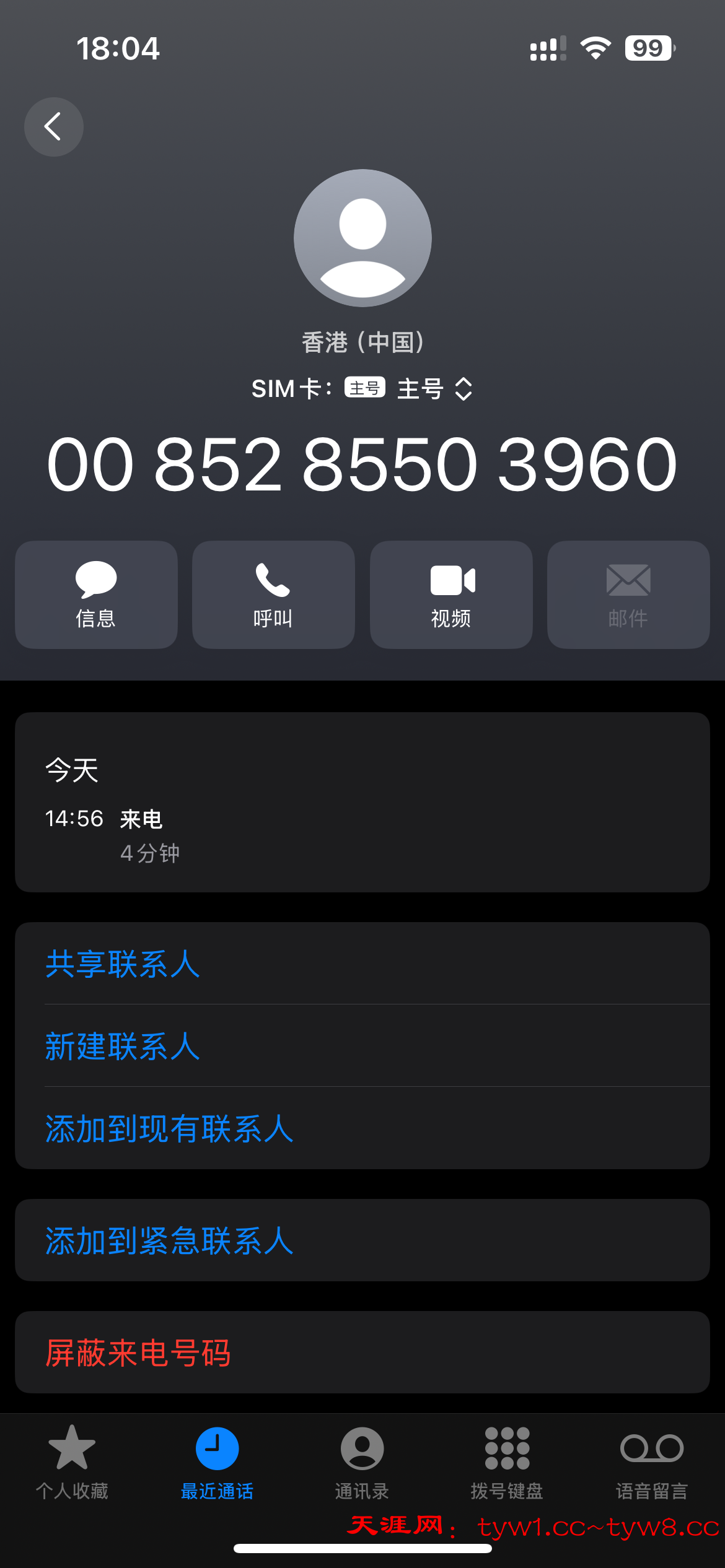Switch to the 通讯录 tab

pos(362,1462)
